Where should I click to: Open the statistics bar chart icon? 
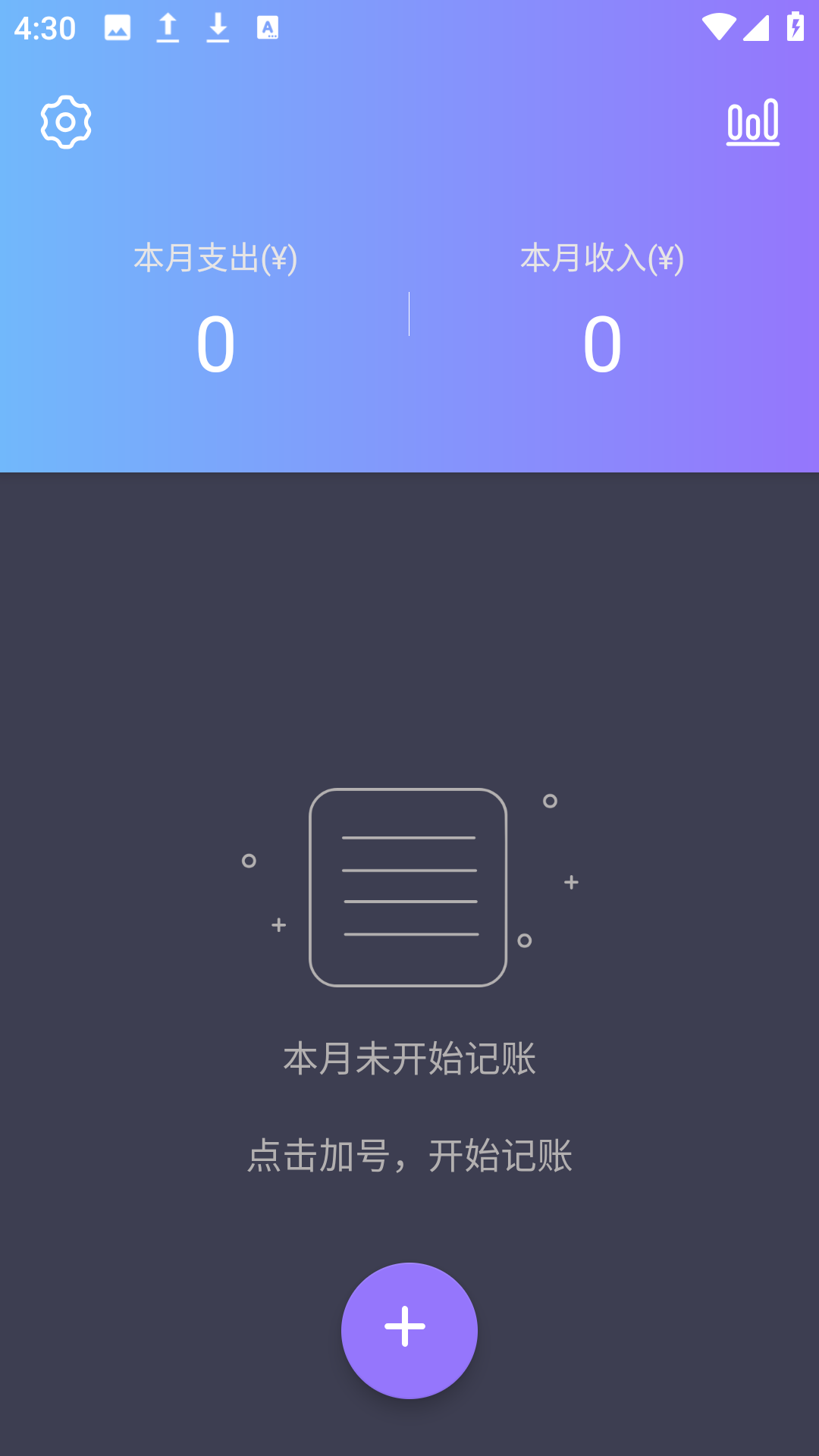[752, 121]
